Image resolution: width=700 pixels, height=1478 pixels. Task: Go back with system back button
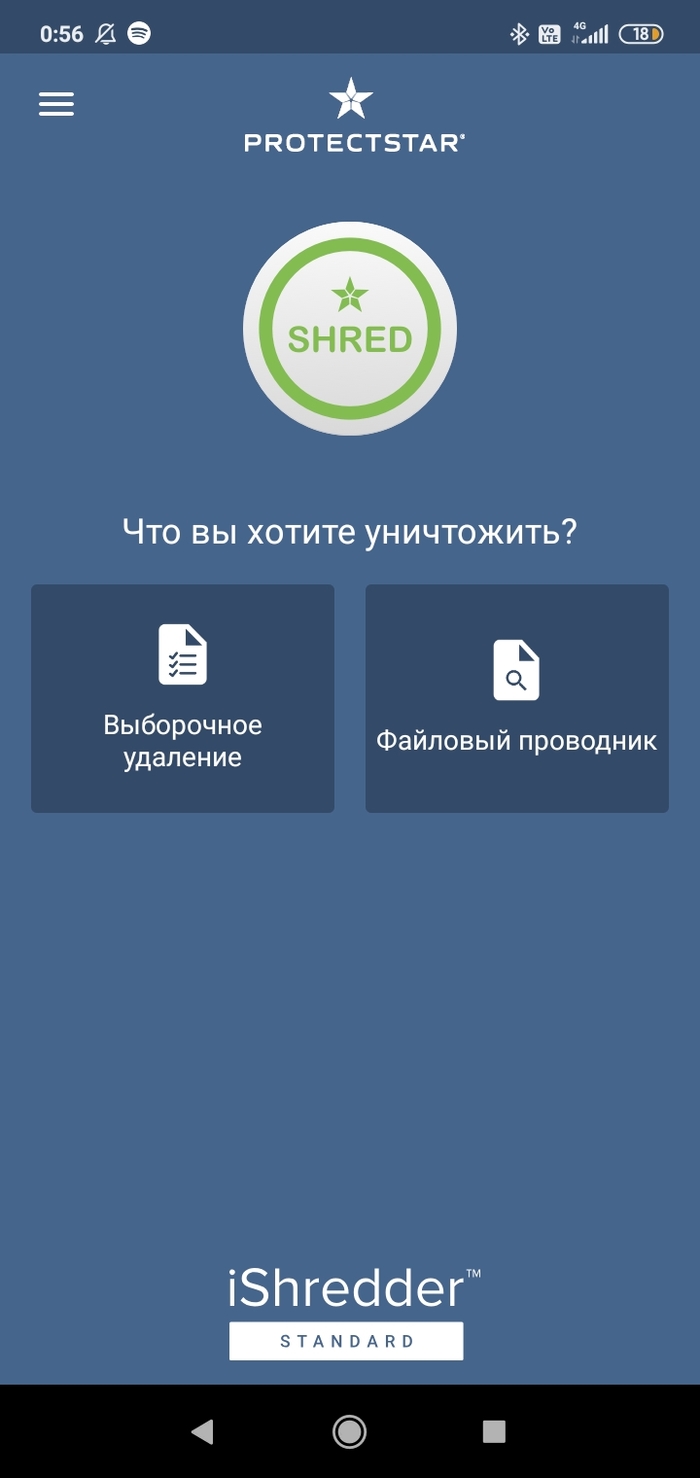coord(202,1432)
